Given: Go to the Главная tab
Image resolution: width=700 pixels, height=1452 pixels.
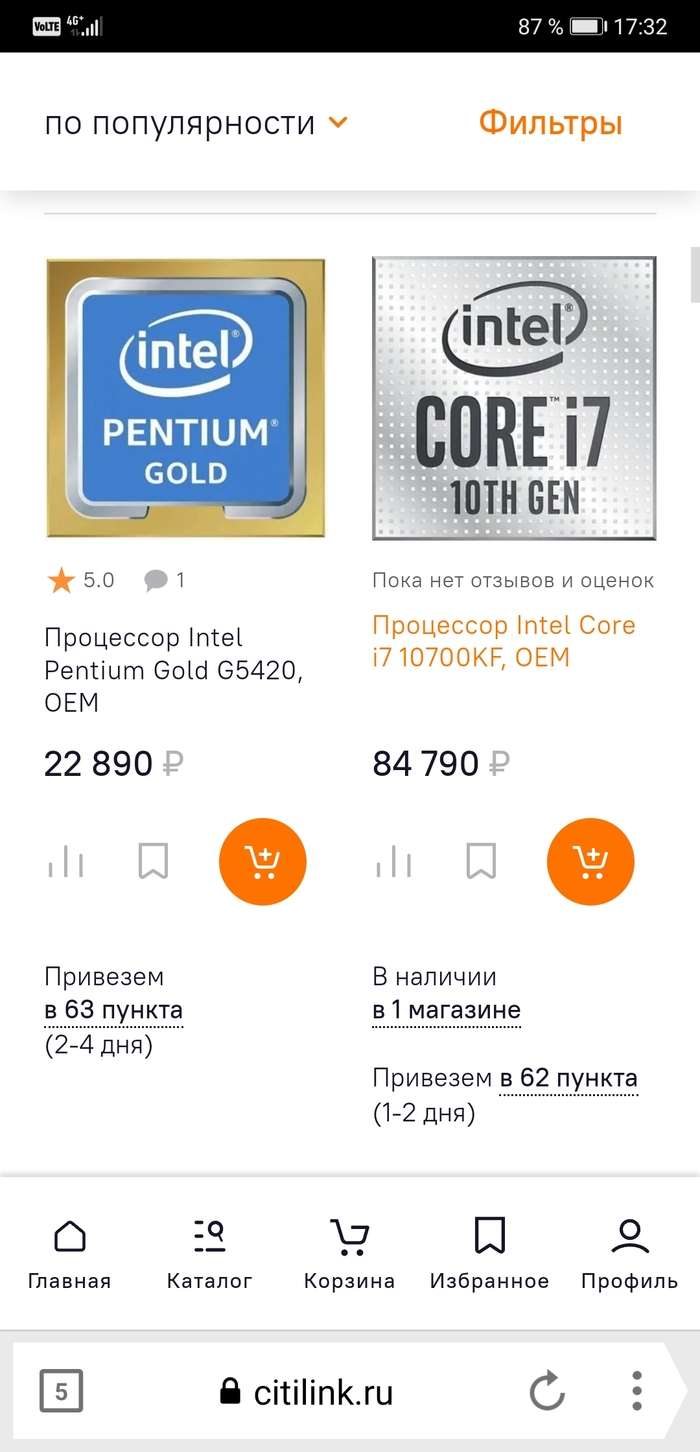Looking at the screenshot, I should (69, 1254).
